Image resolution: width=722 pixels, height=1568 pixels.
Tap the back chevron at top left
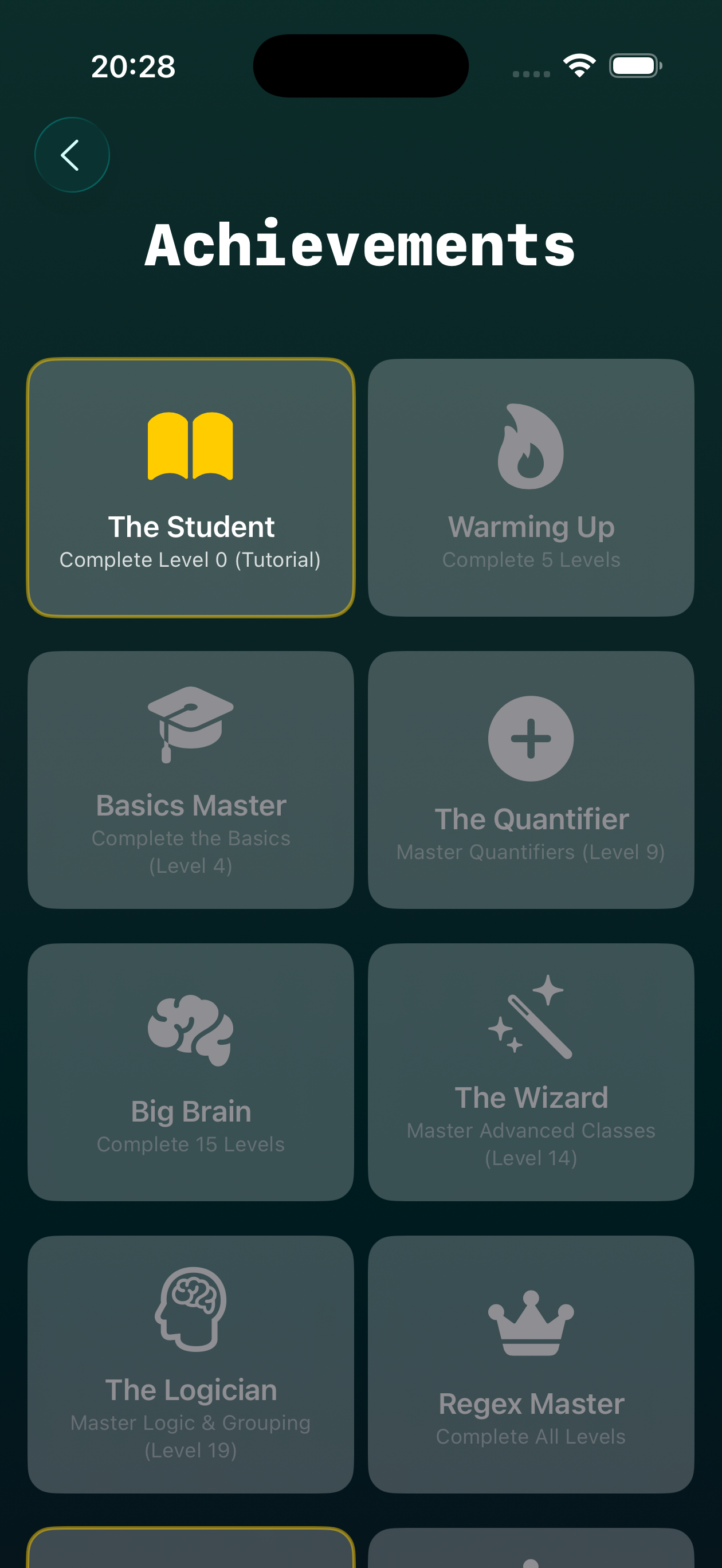tap(71, 154)
